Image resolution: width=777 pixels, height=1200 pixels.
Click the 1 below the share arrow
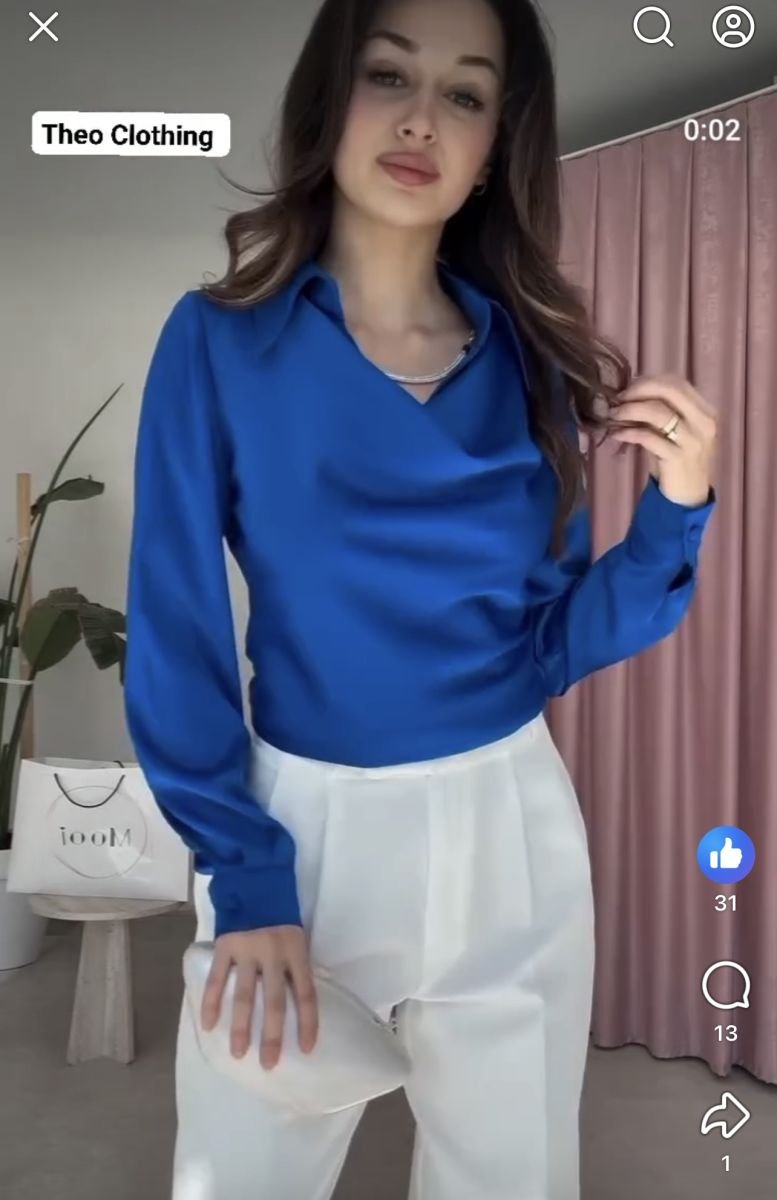725,1163
